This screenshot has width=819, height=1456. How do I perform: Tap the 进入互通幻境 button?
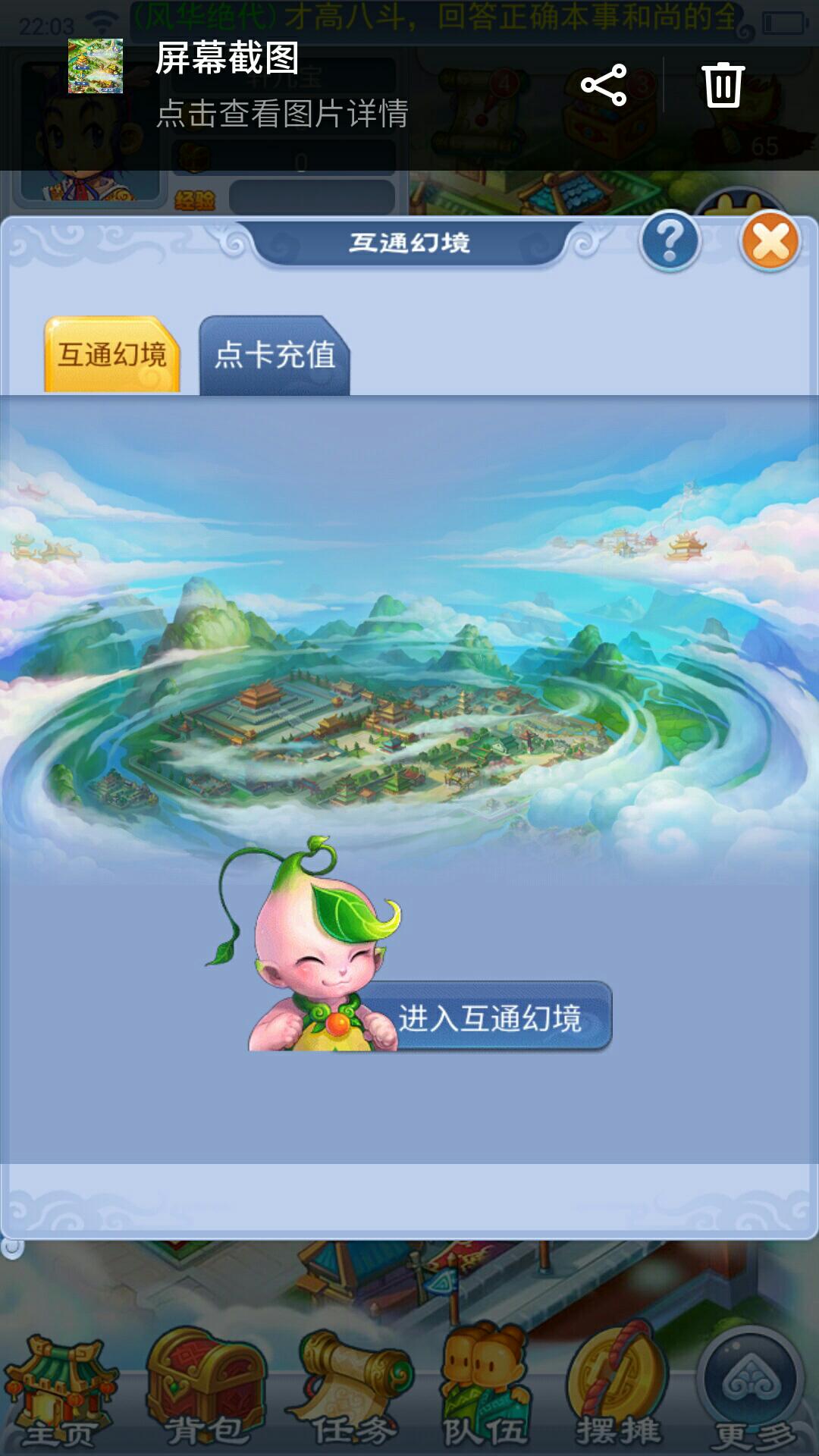pos(490,1018)
